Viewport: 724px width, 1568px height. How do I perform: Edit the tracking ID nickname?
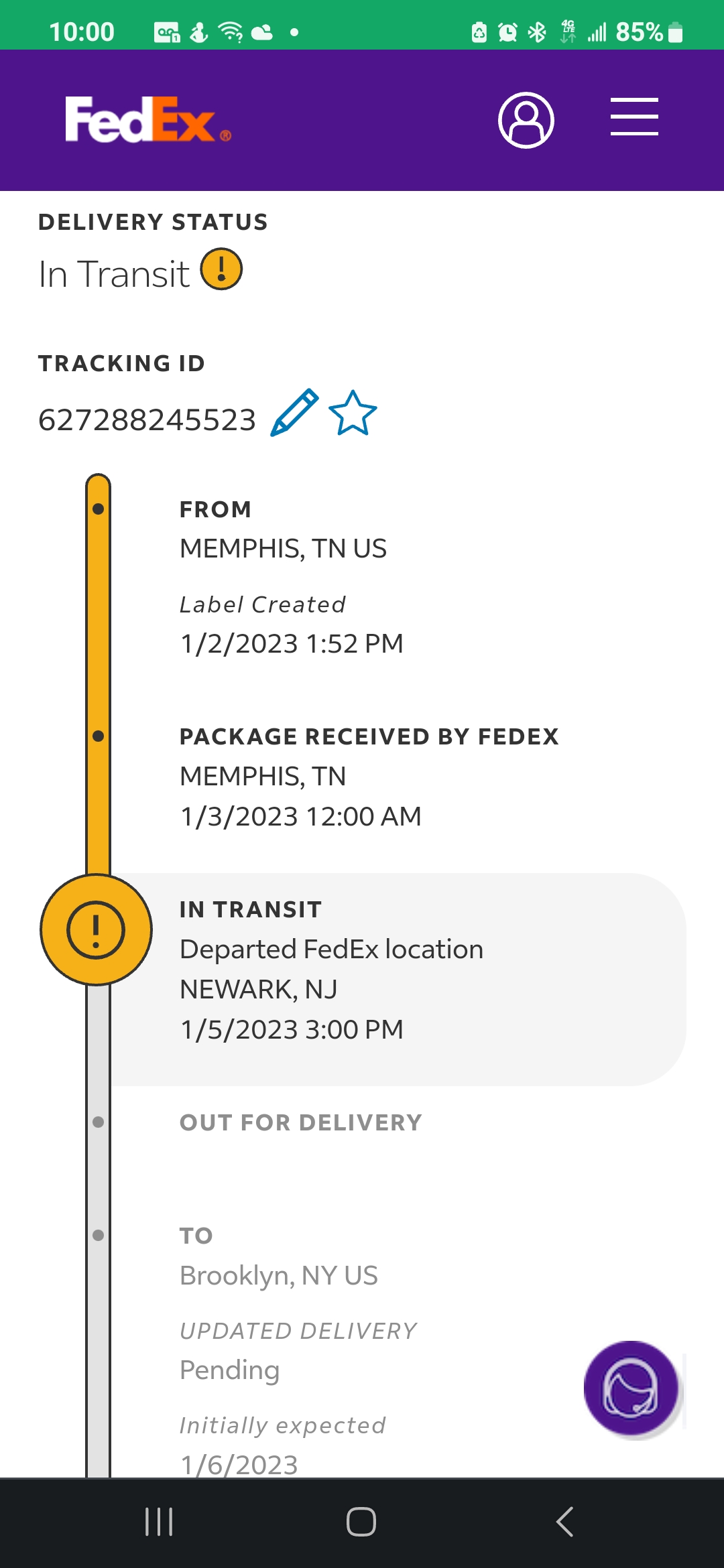pos(294,413)
